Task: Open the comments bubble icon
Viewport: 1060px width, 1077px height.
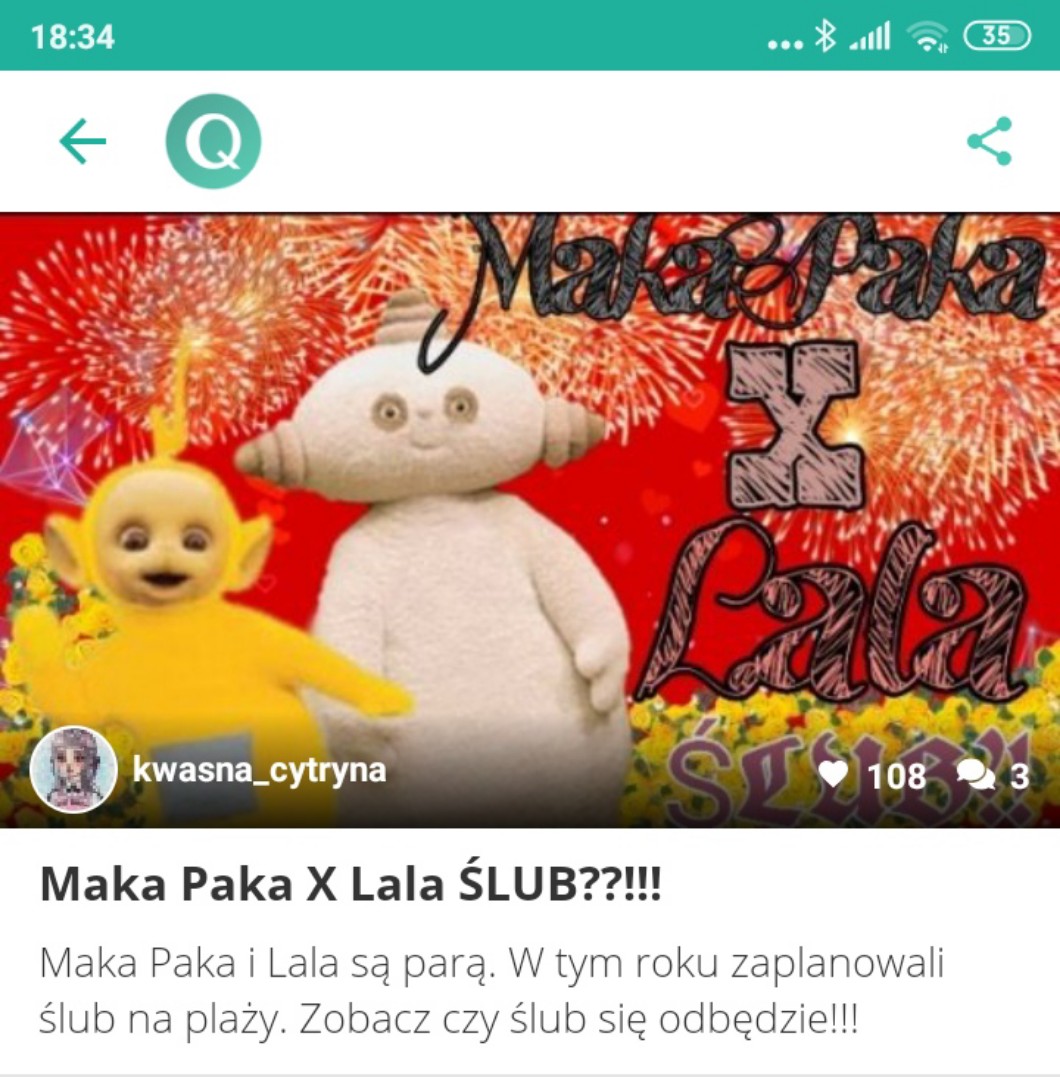Action: point(975,775)
